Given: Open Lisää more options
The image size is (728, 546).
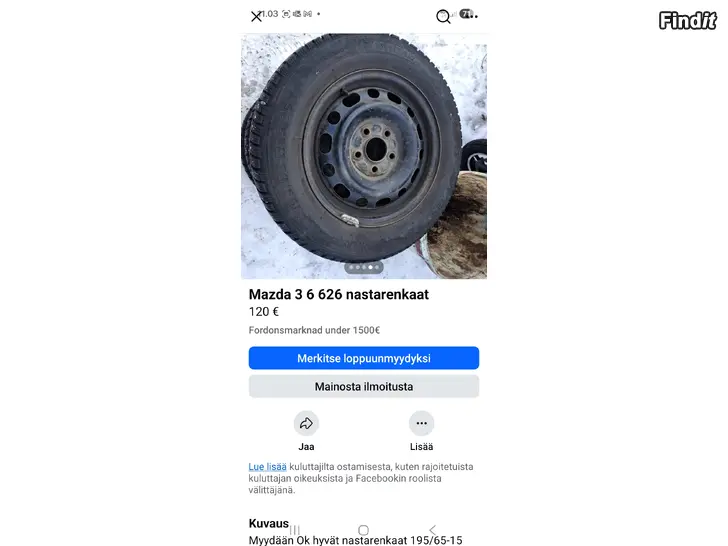Looking at the screenshot, I should click(x=421, y=424).
